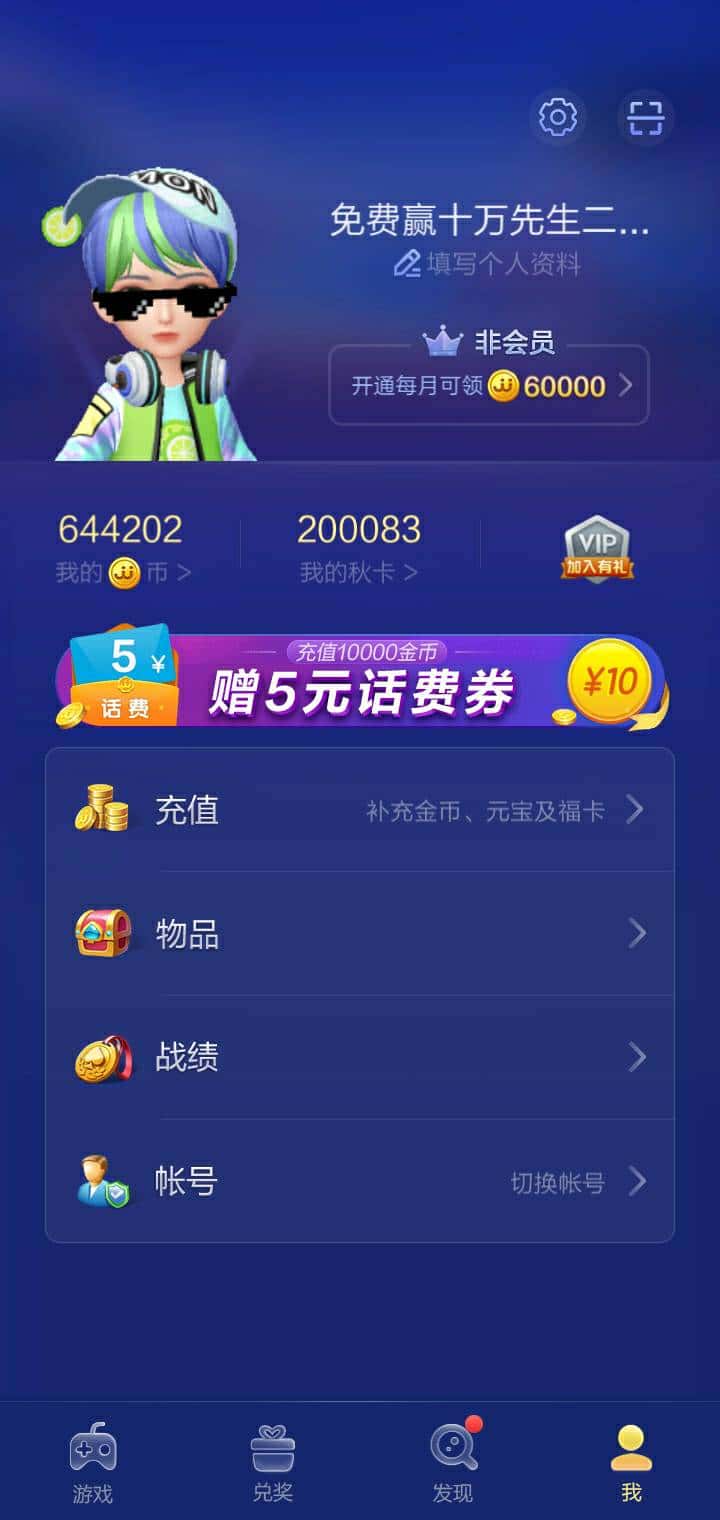Click the treasure chest icon beside 物品
This screenshot has width=720, height=1520.
pyautogui.click(x=103, y=933)
